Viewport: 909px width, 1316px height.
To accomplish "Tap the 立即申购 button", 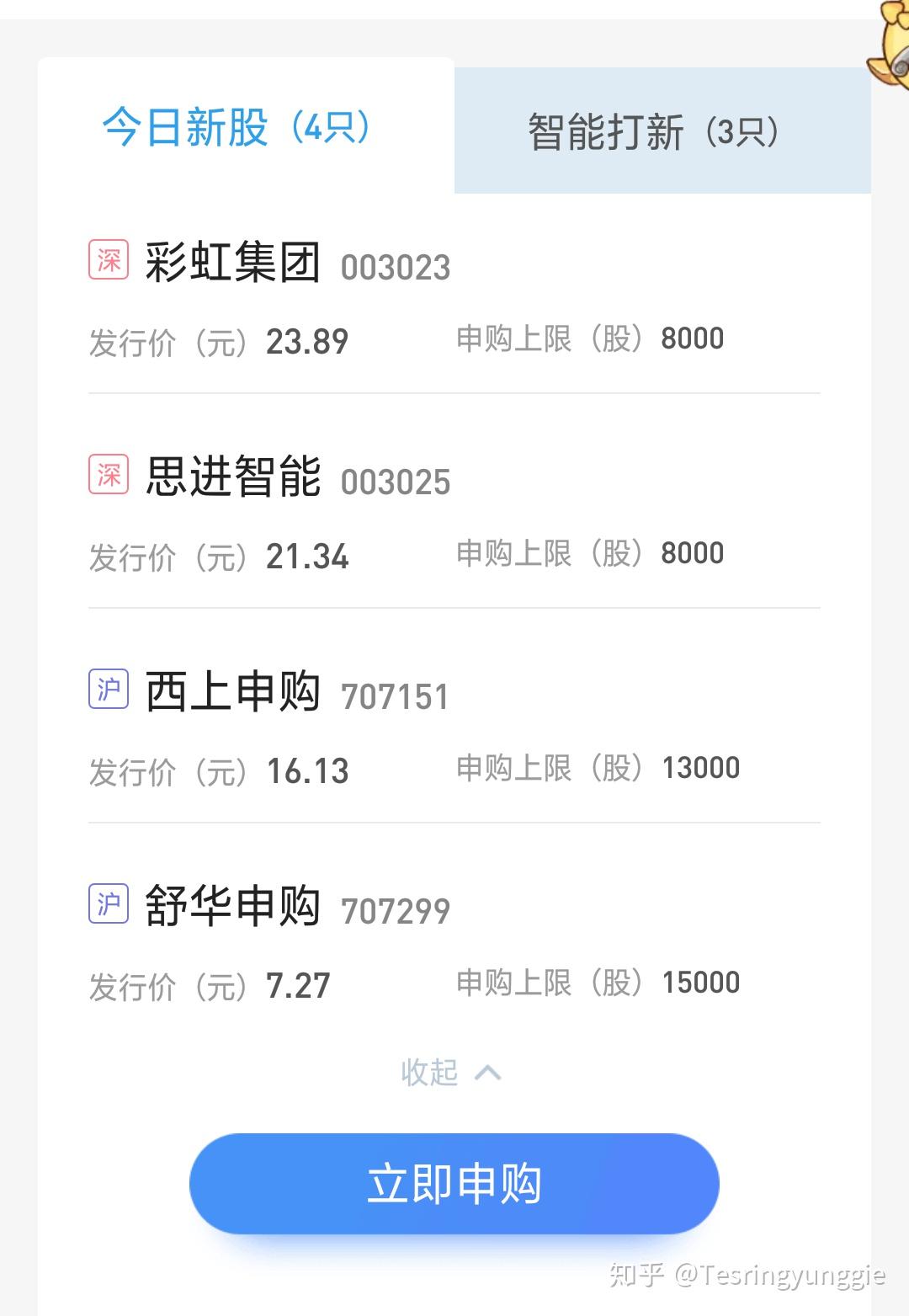I will click(454, 1183).
